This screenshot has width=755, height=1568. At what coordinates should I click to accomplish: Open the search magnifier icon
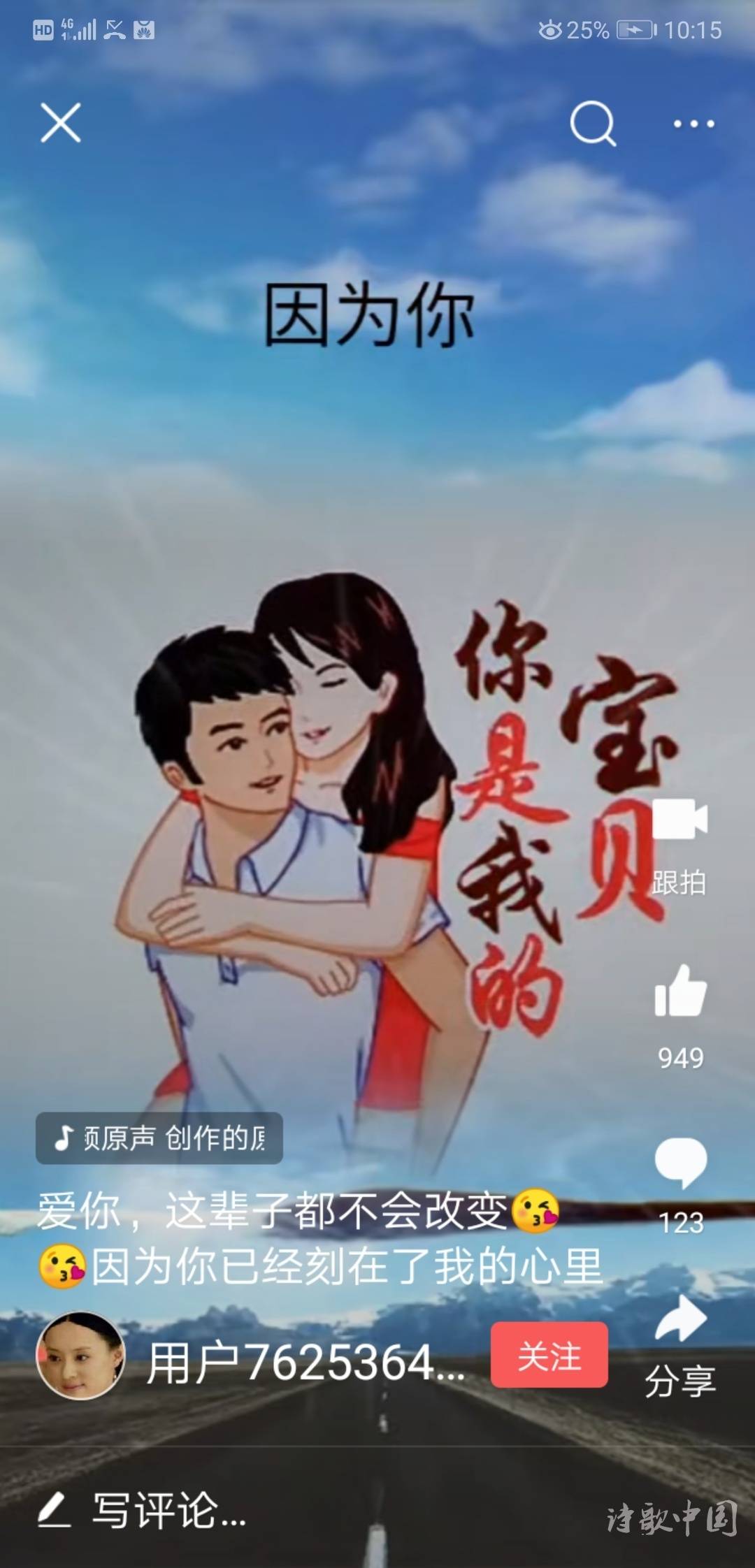(593, 124)
